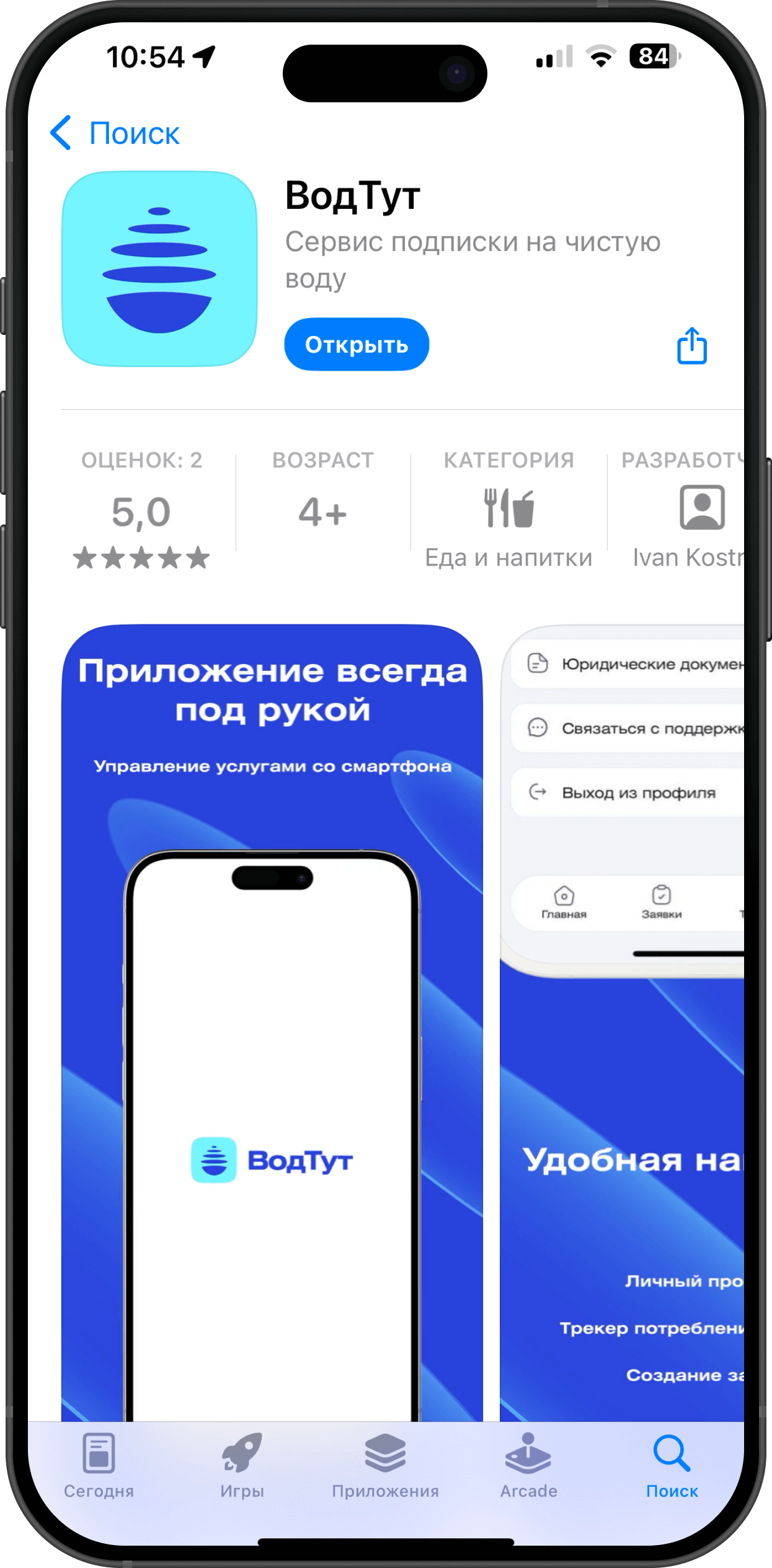
Task: Tap the Открыть button to launch ВодТут
Action: point(356,345)
